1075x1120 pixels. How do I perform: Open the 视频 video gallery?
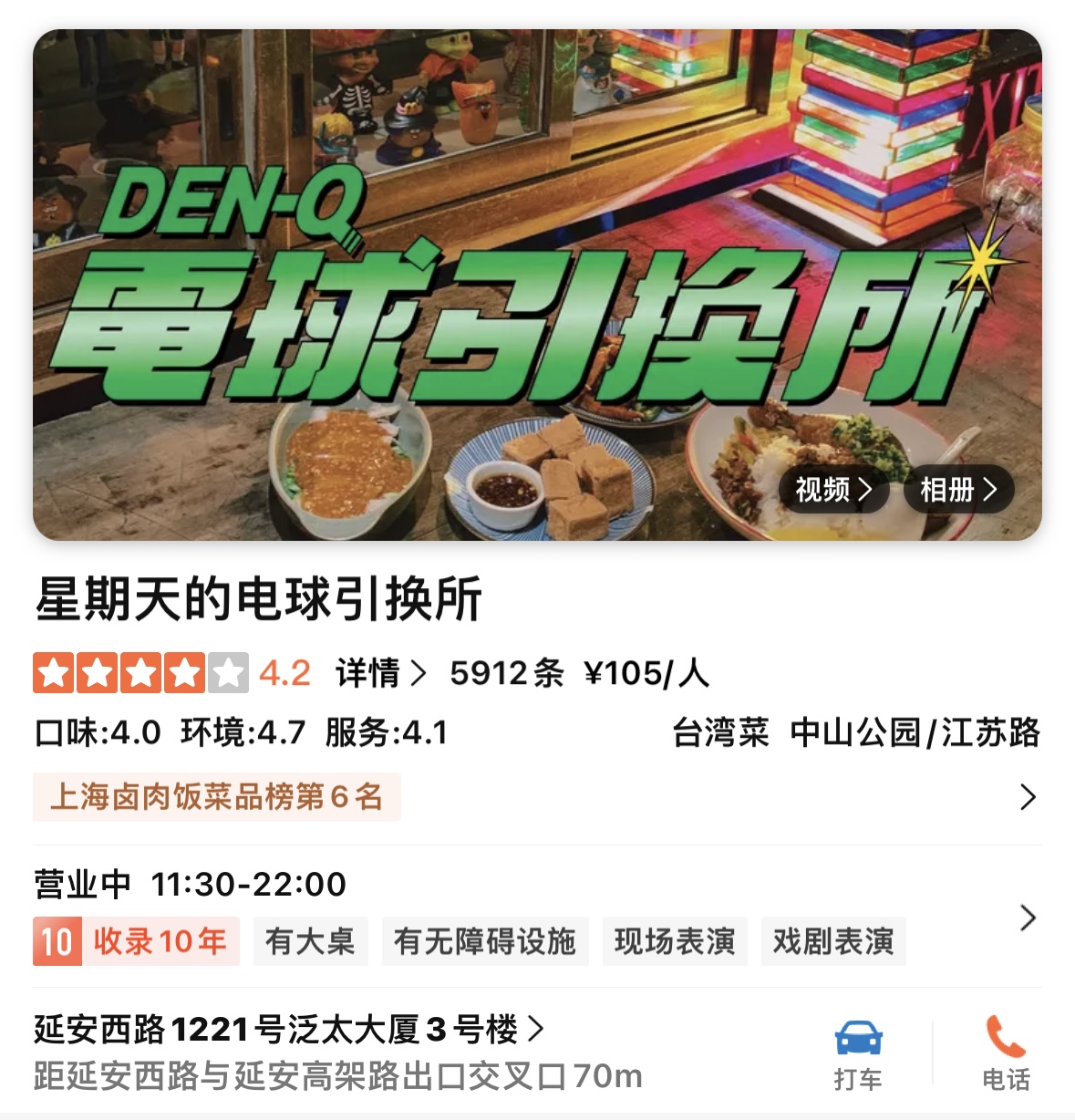(833, 490)
